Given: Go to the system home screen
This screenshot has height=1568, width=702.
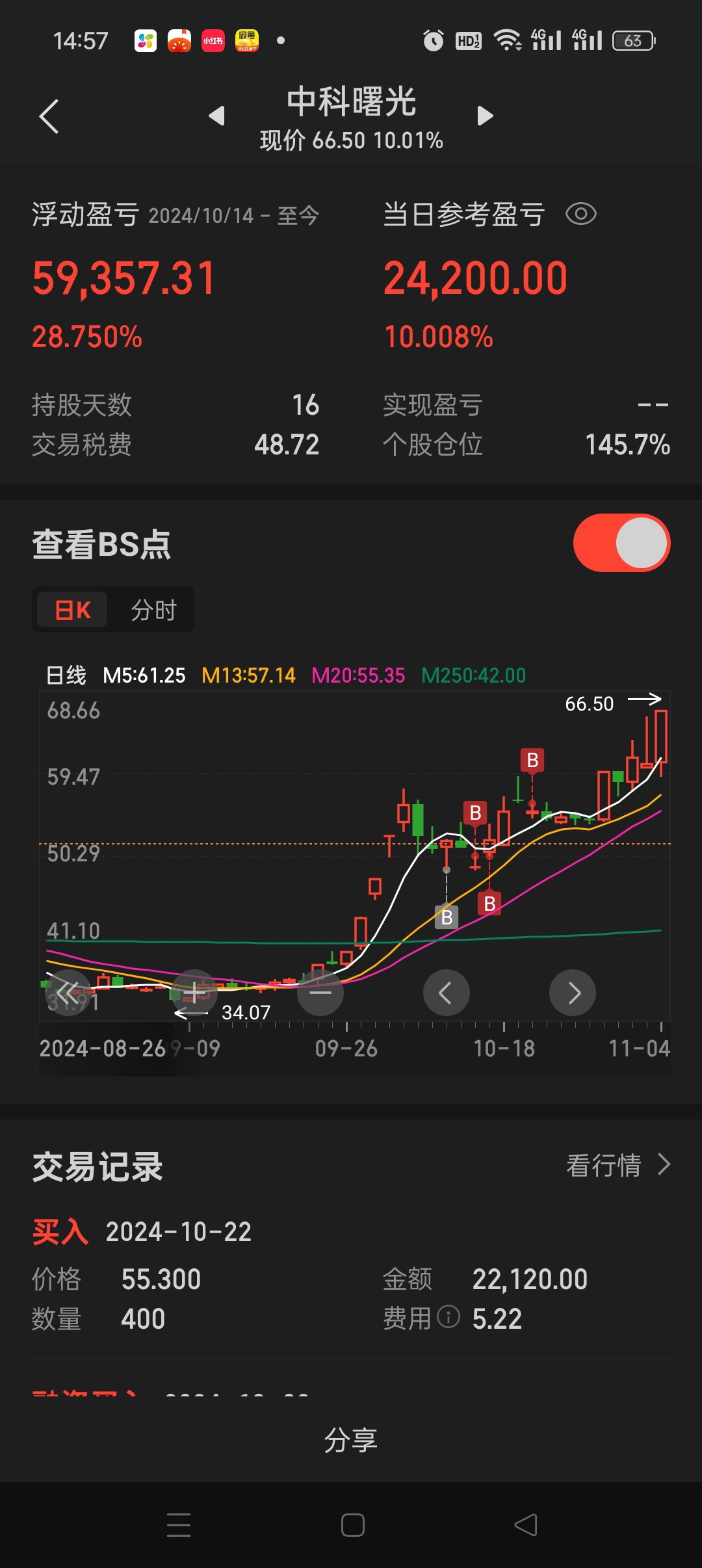Looking at the screenshot, I should (x=352, y=1524).
